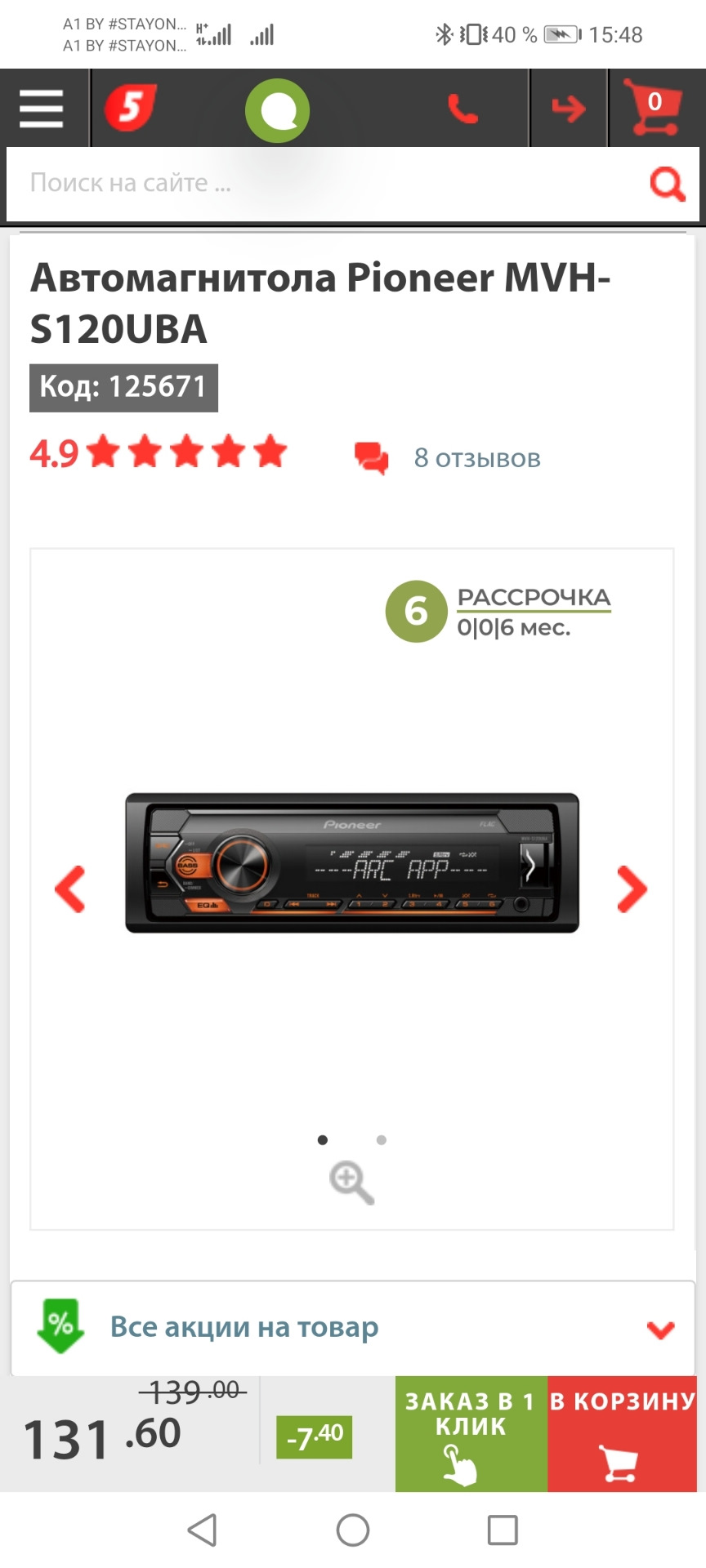The image size is (706, 1568).
Task: Show the previous product photo
Action: point(70,889)
